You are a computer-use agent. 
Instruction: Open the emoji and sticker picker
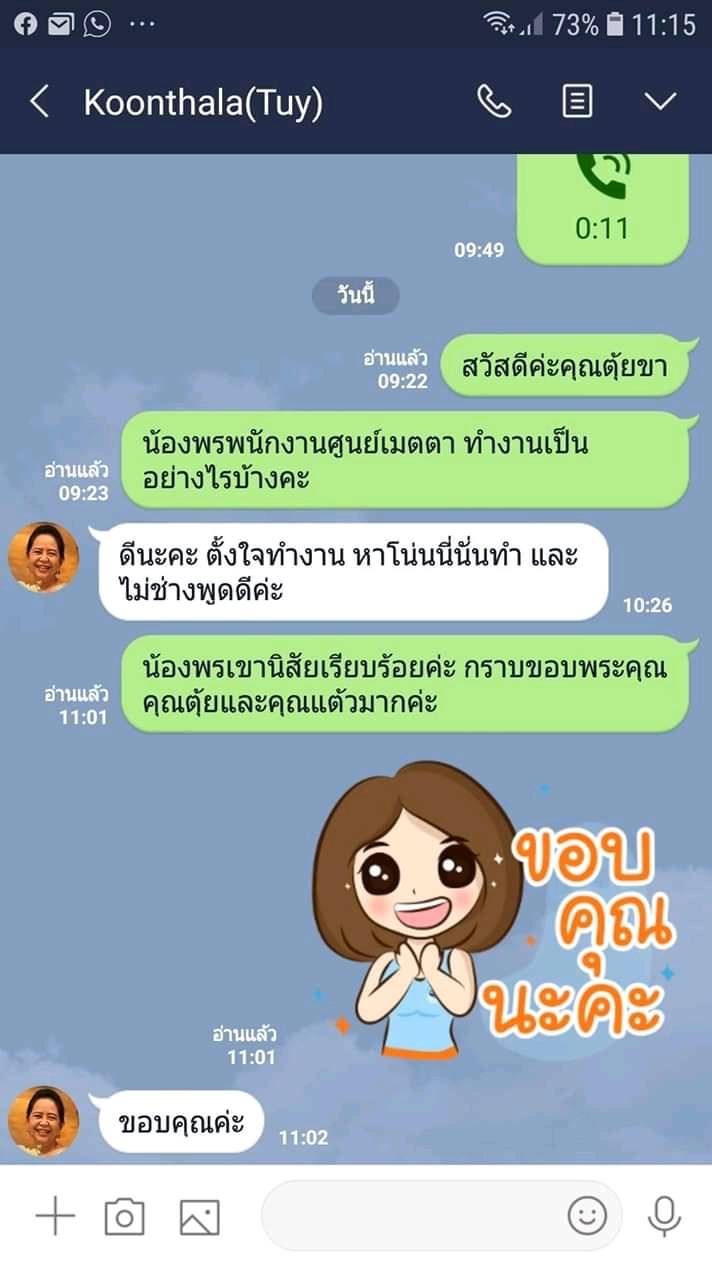(x=587, y=1216)
